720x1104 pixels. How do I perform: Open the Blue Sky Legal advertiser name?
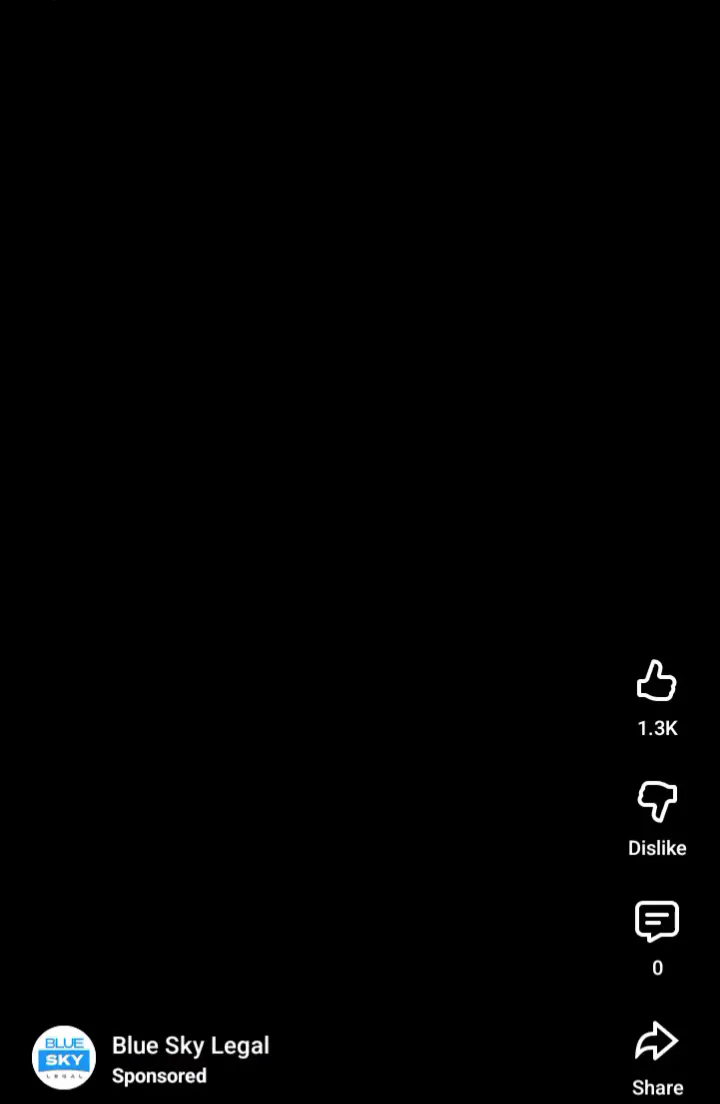click(191, 1046)
